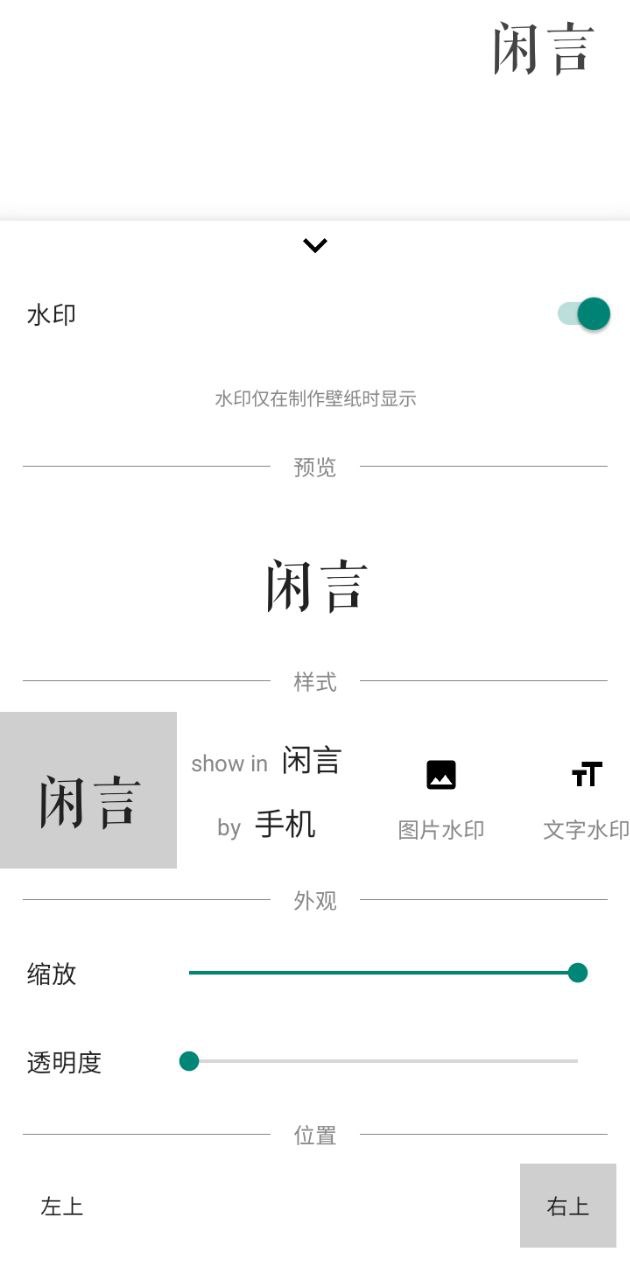Set watermark position to 左上
Viewport: 630px width, 1280px height.
pyautogui.click(x=62, y=1206)
